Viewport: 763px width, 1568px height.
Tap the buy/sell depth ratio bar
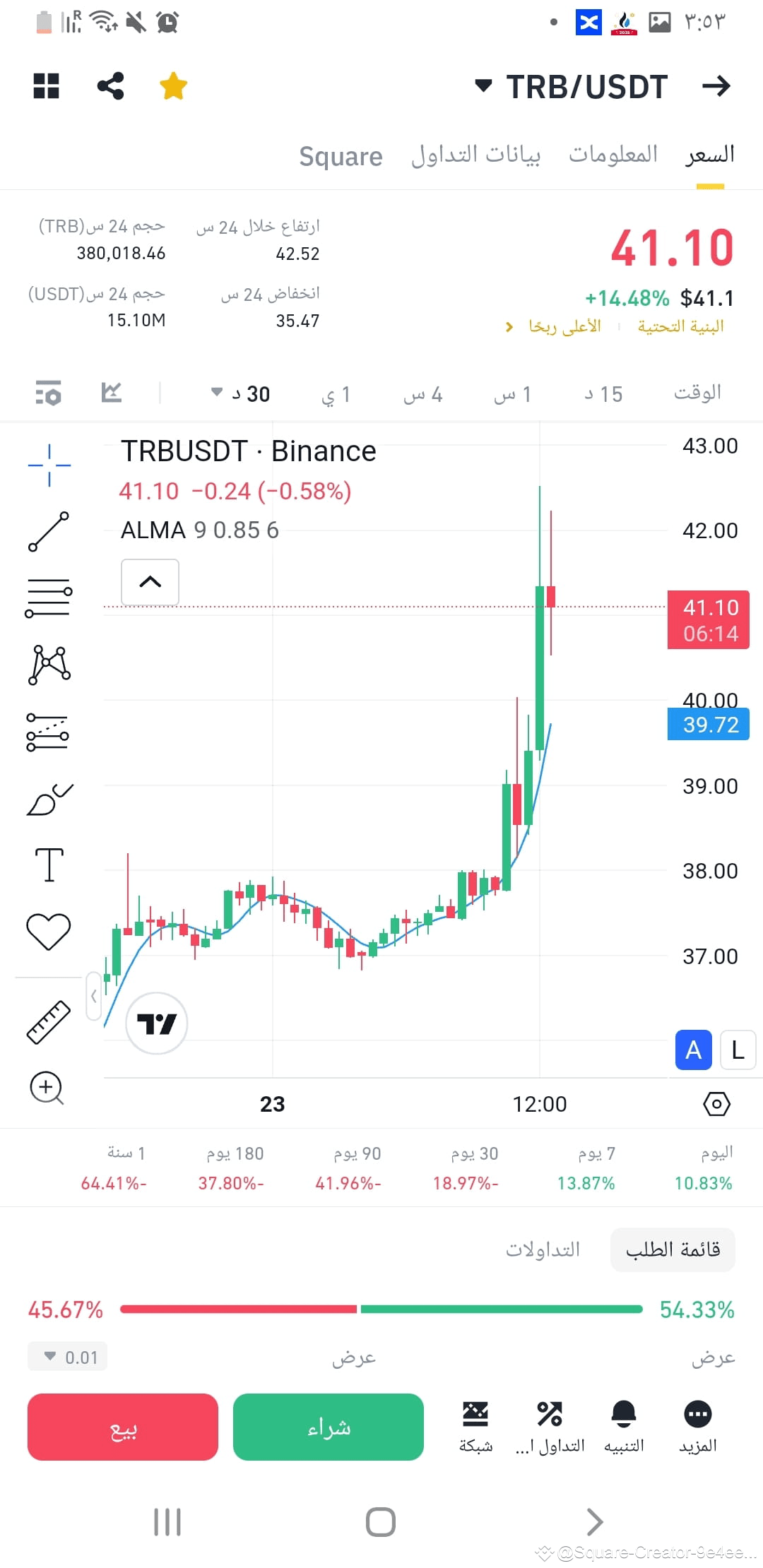point(381,1310)
